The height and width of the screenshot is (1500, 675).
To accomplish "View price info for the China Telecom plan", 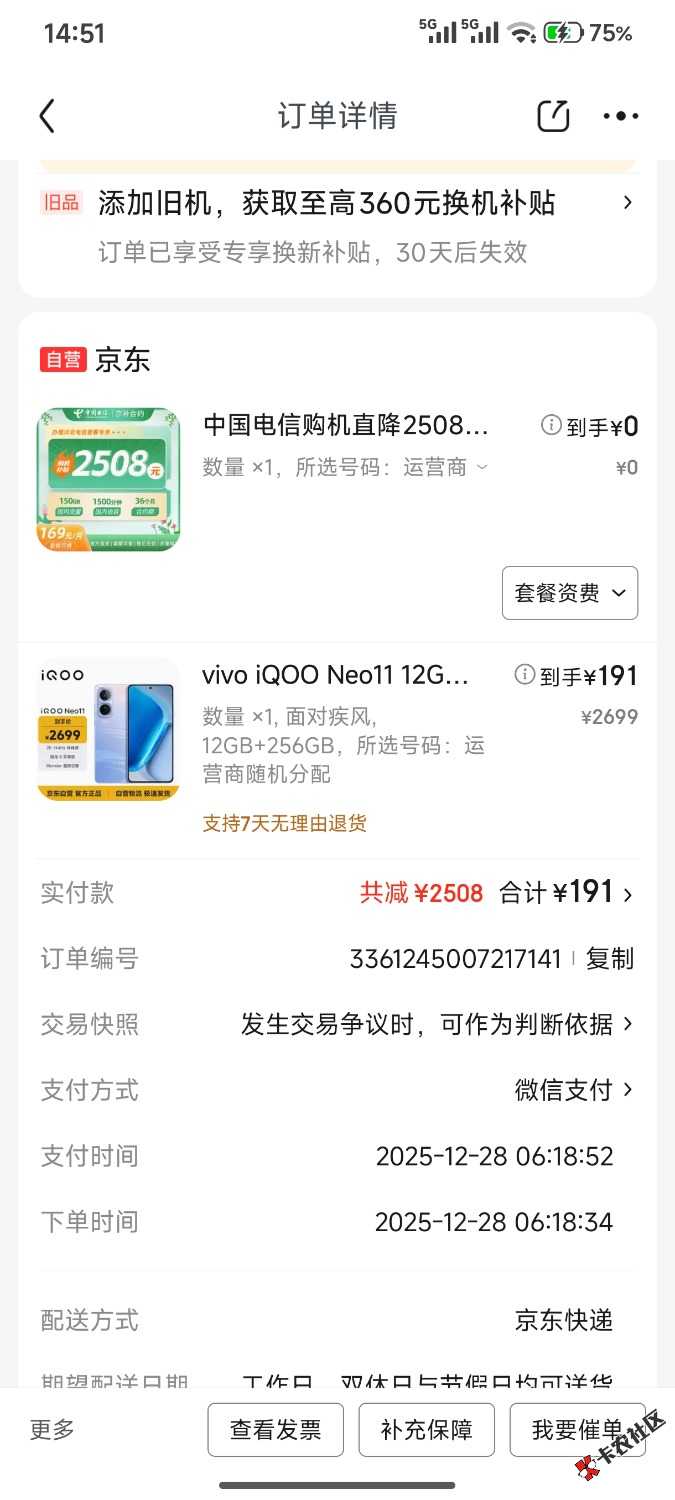I will point(551,426).
